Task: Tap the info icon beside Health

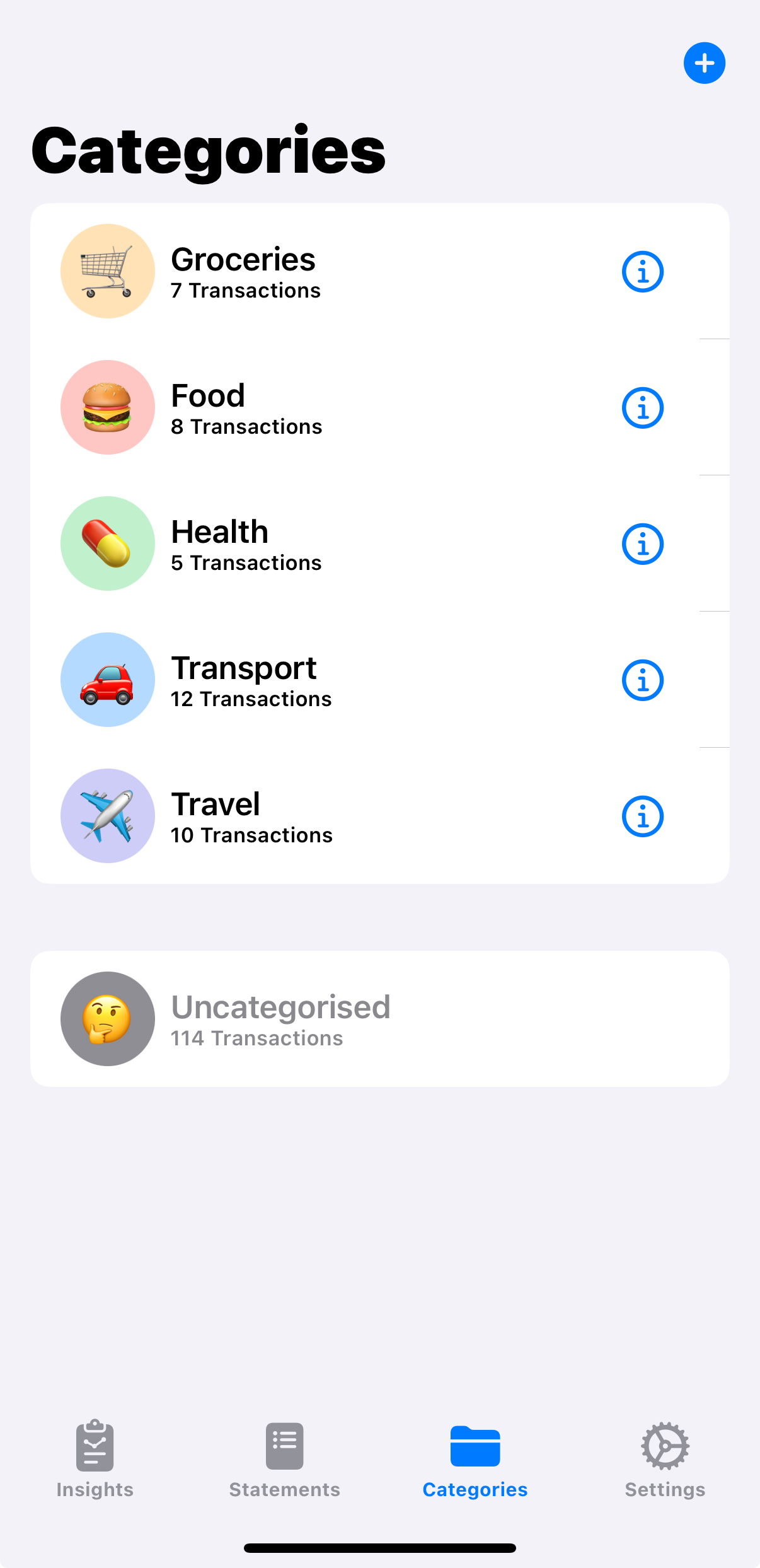Action: pyautogui.click(x=642, y=544)
